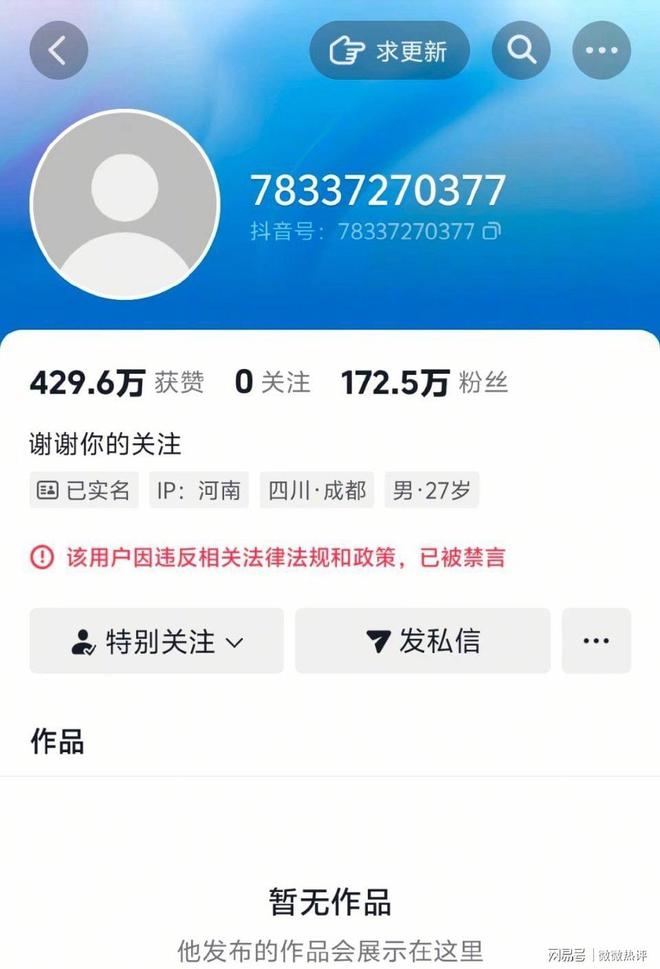660x969 pixels.
Task: Open search from the top bar
Action: point(520,51)
